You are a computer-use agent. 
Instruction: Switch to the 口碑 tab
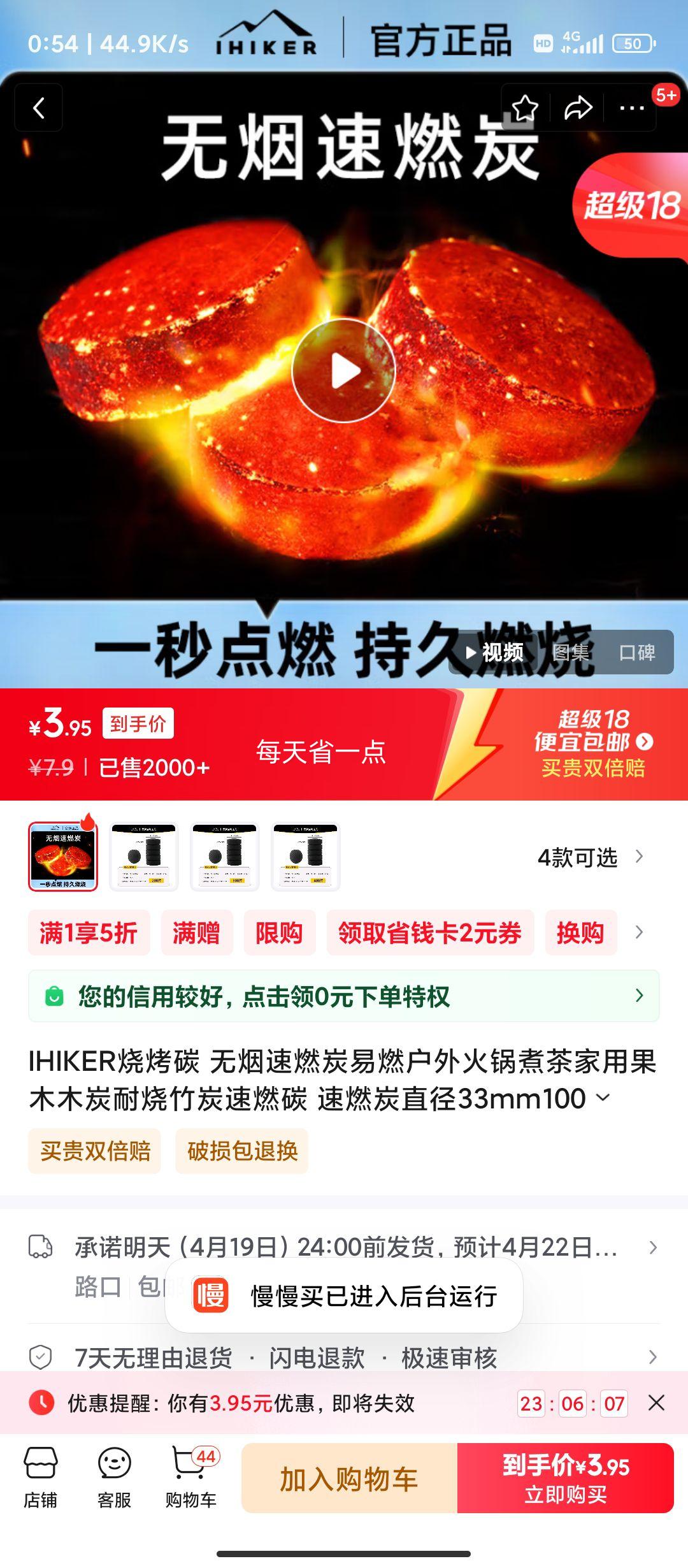(x=639, y=651)
